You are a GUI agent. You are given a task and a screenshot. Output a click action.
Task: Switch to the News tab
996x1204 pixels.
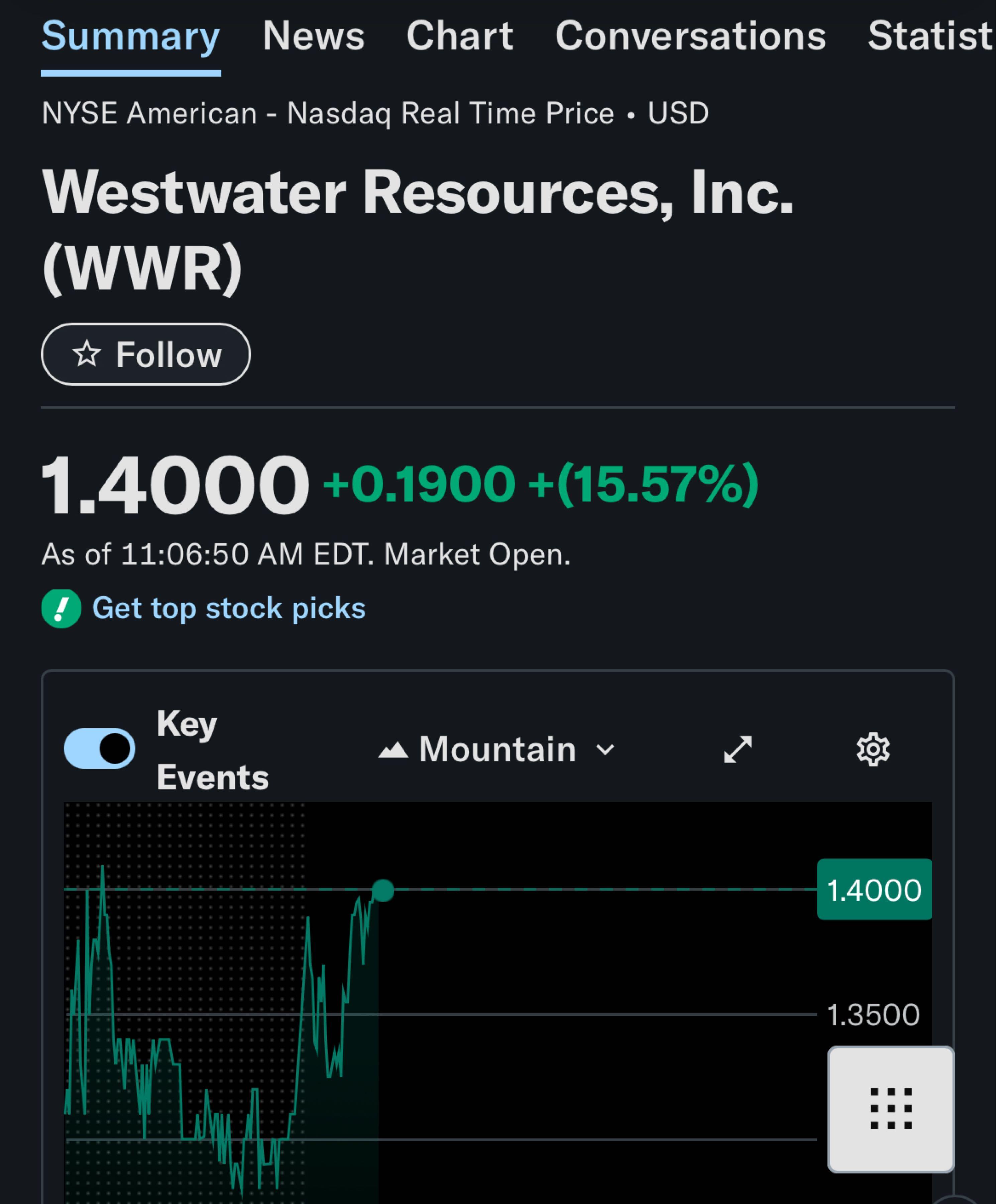click(x=314, y=35)
